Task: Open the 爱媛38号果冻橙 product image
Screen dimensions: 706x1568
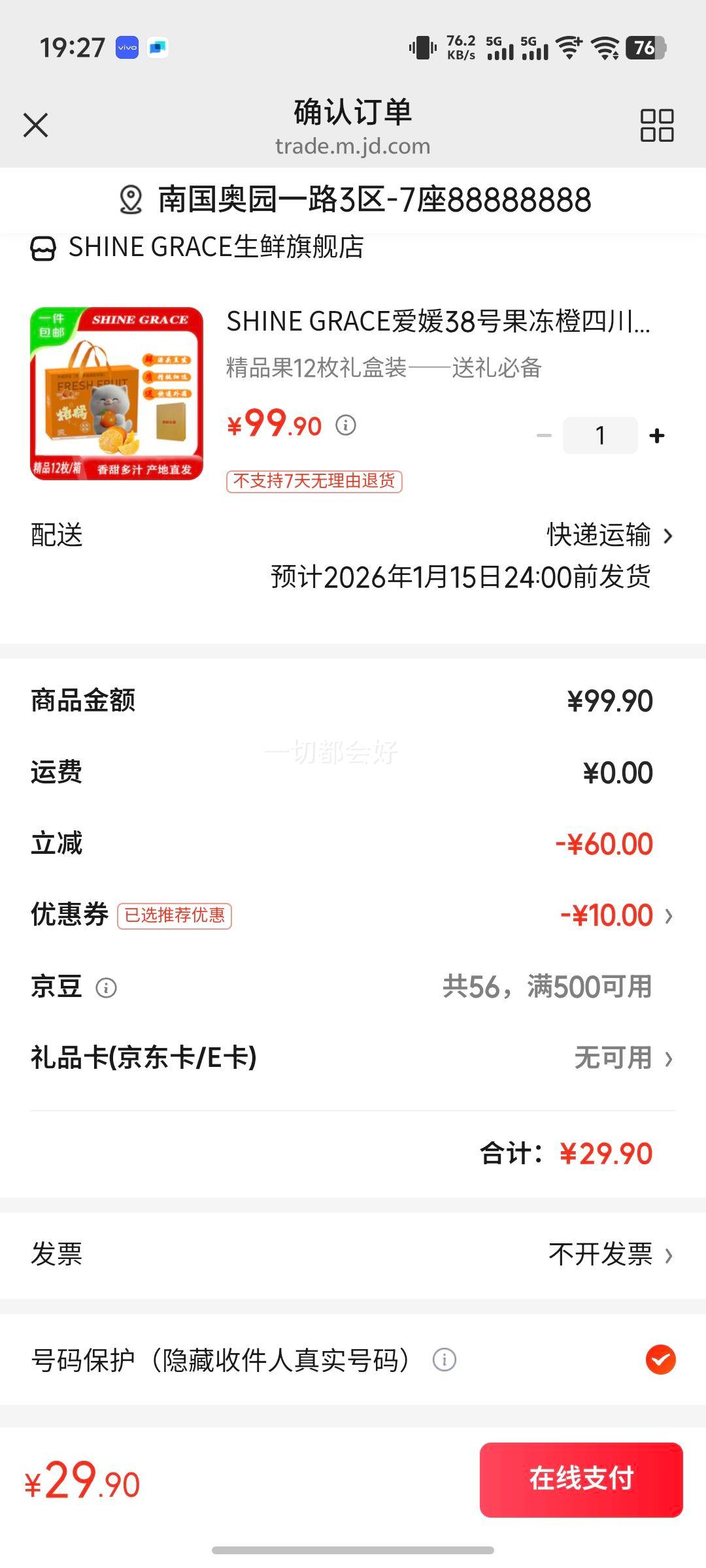Action: click(x=116, y=393)
